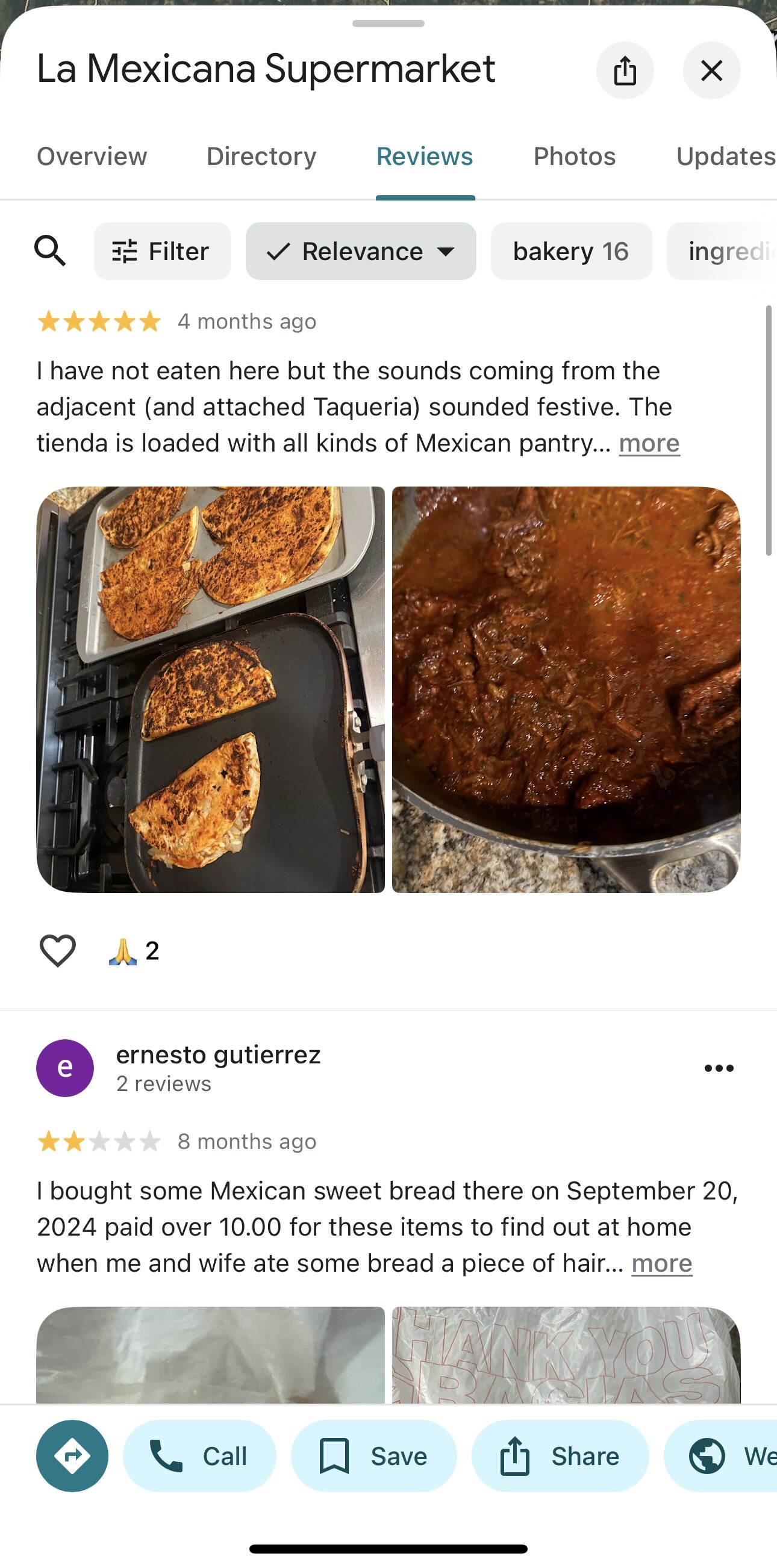
Task: Read more of ernesto gutierrez's review
Action: point(662,1264)
